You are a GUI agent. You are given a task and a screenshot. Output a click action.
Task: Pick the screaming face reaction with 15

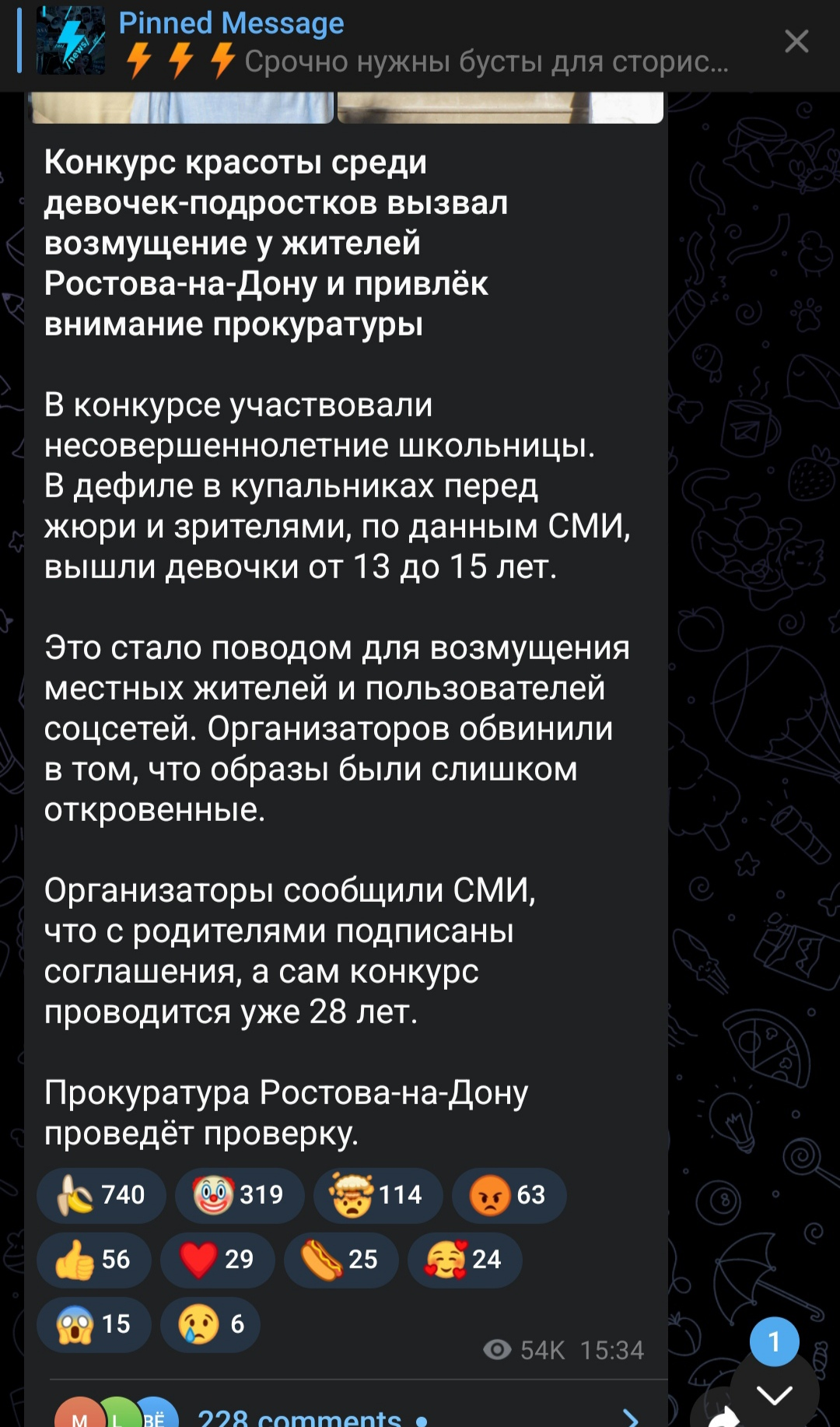(x=94, y=1324)
